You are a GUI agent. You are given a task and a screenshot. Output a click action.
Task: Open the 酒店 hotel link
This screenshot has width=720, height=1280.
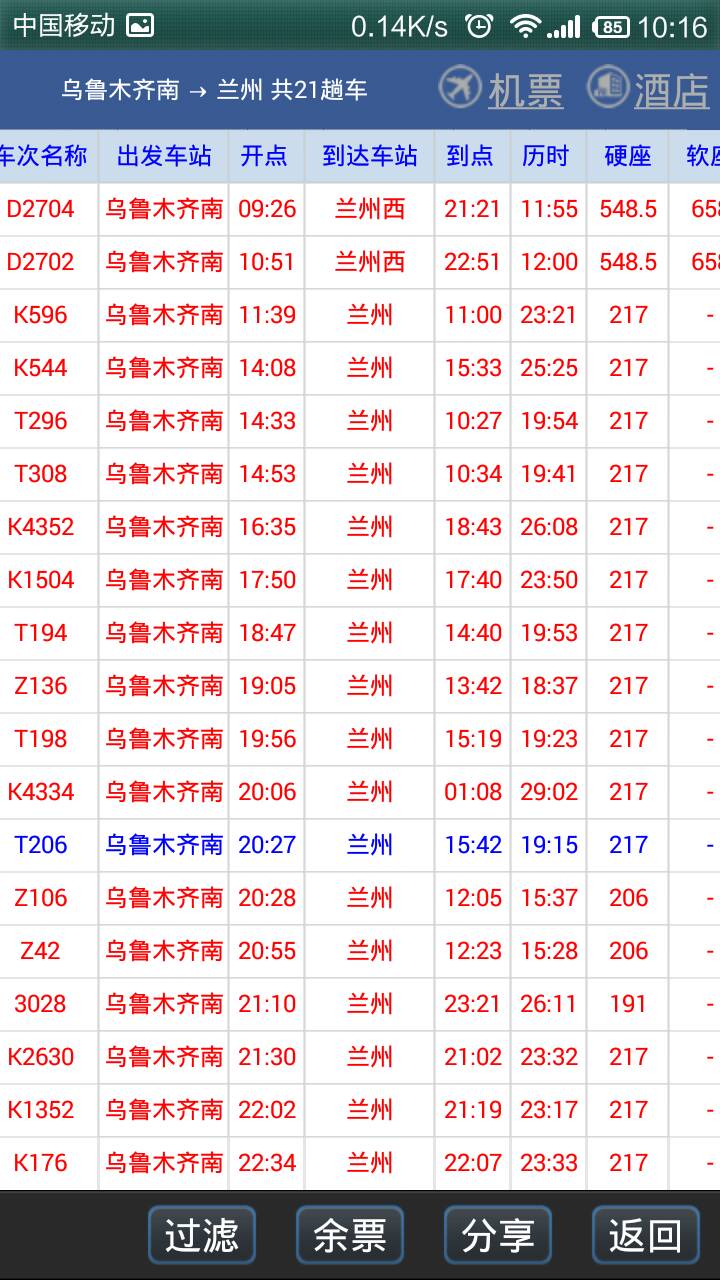648,90
